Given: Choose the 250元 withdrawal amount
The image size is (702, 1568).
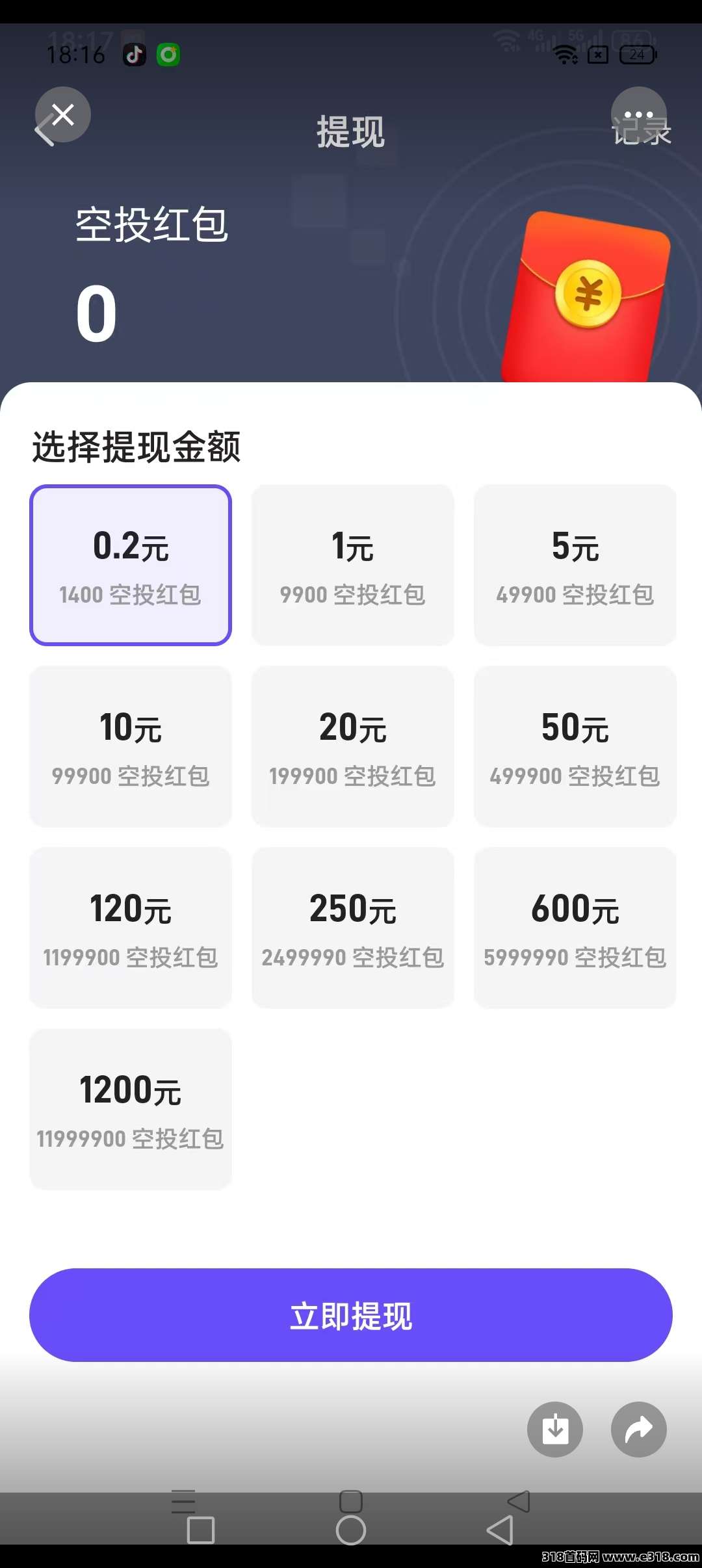Looking at the screenshot, I should click(353, 928).
